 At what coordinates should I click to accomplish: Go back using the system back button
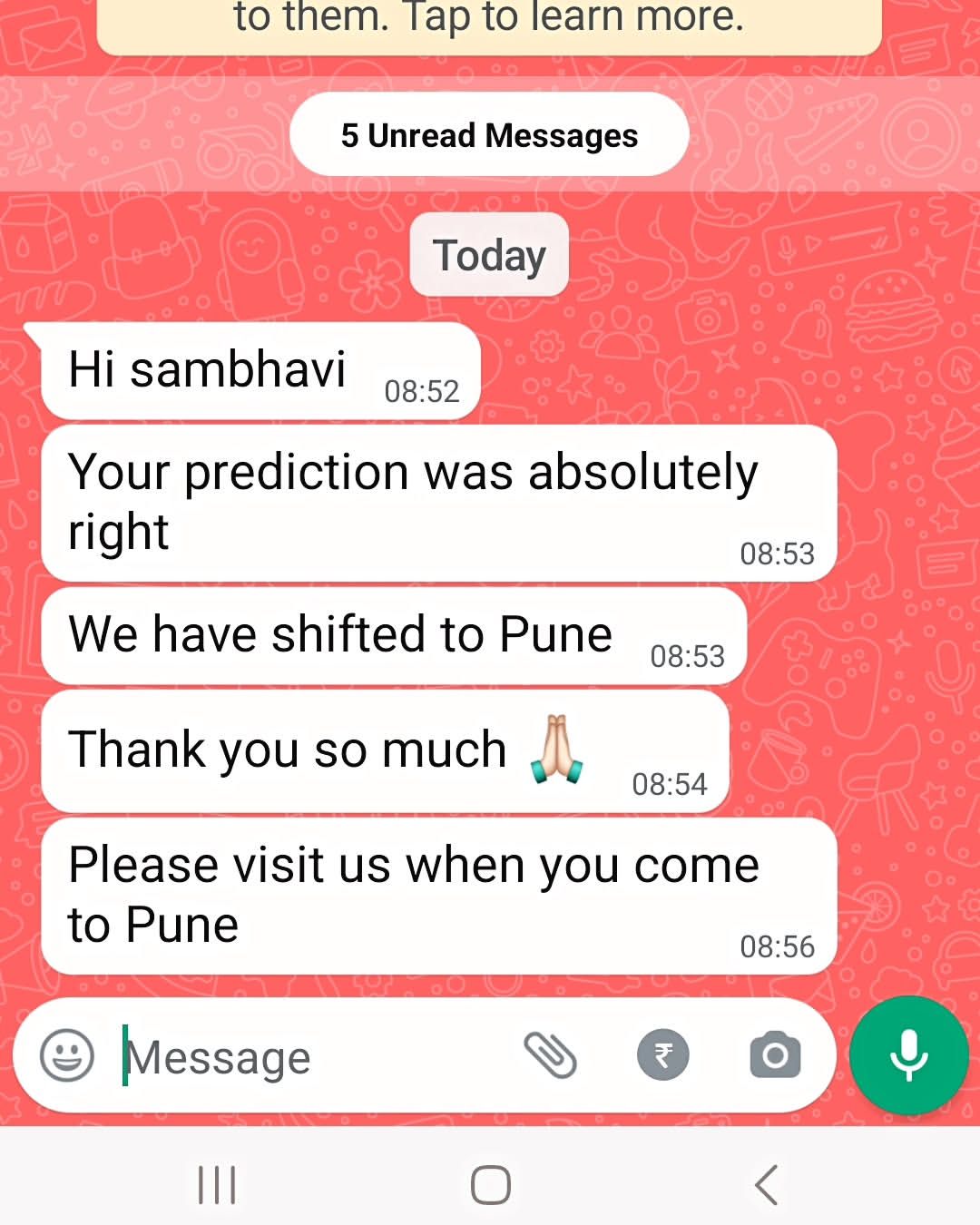point(767,1184)
